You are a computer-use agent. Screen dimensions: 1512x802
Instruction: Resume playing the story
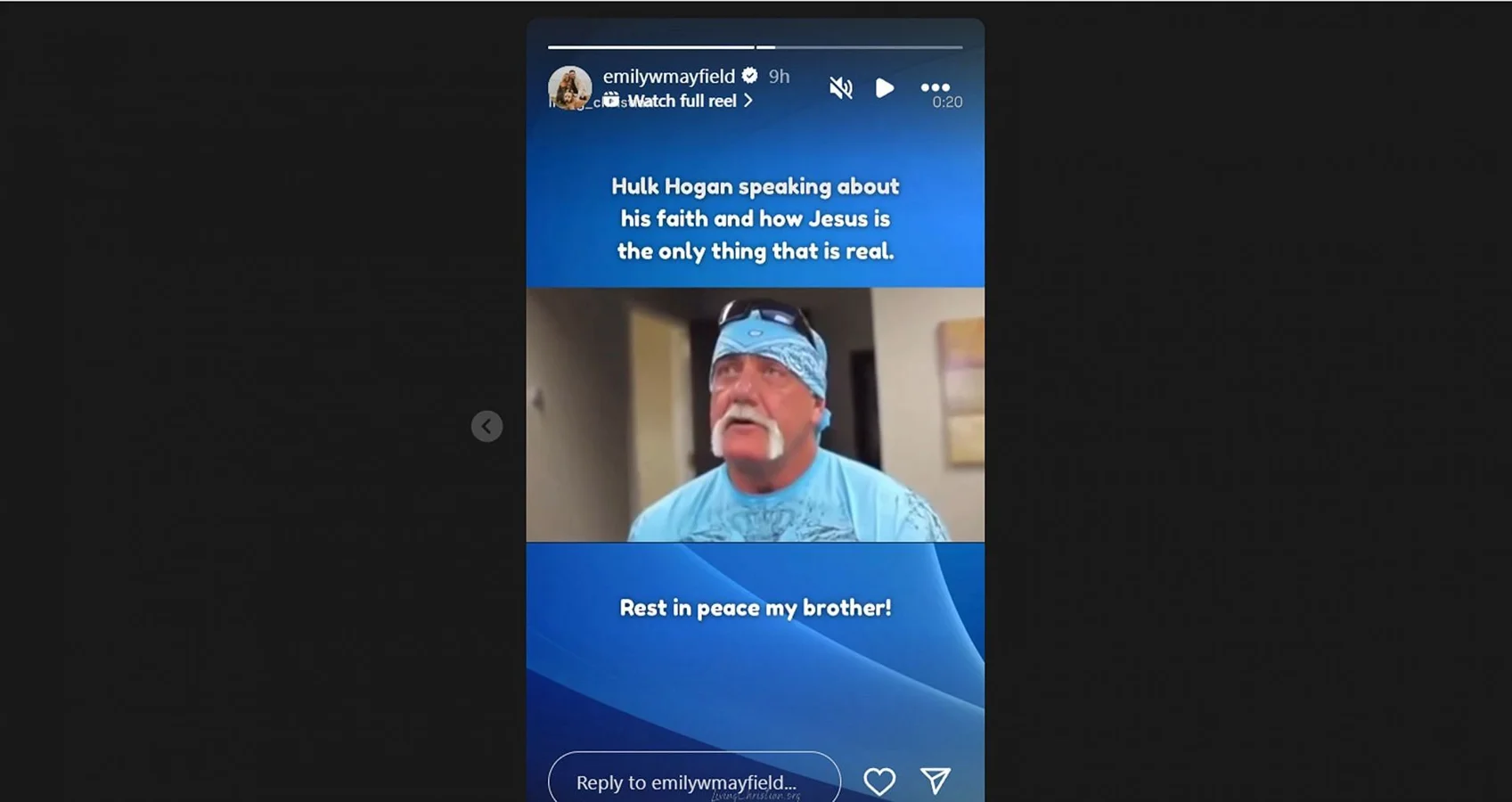point(885,88)
